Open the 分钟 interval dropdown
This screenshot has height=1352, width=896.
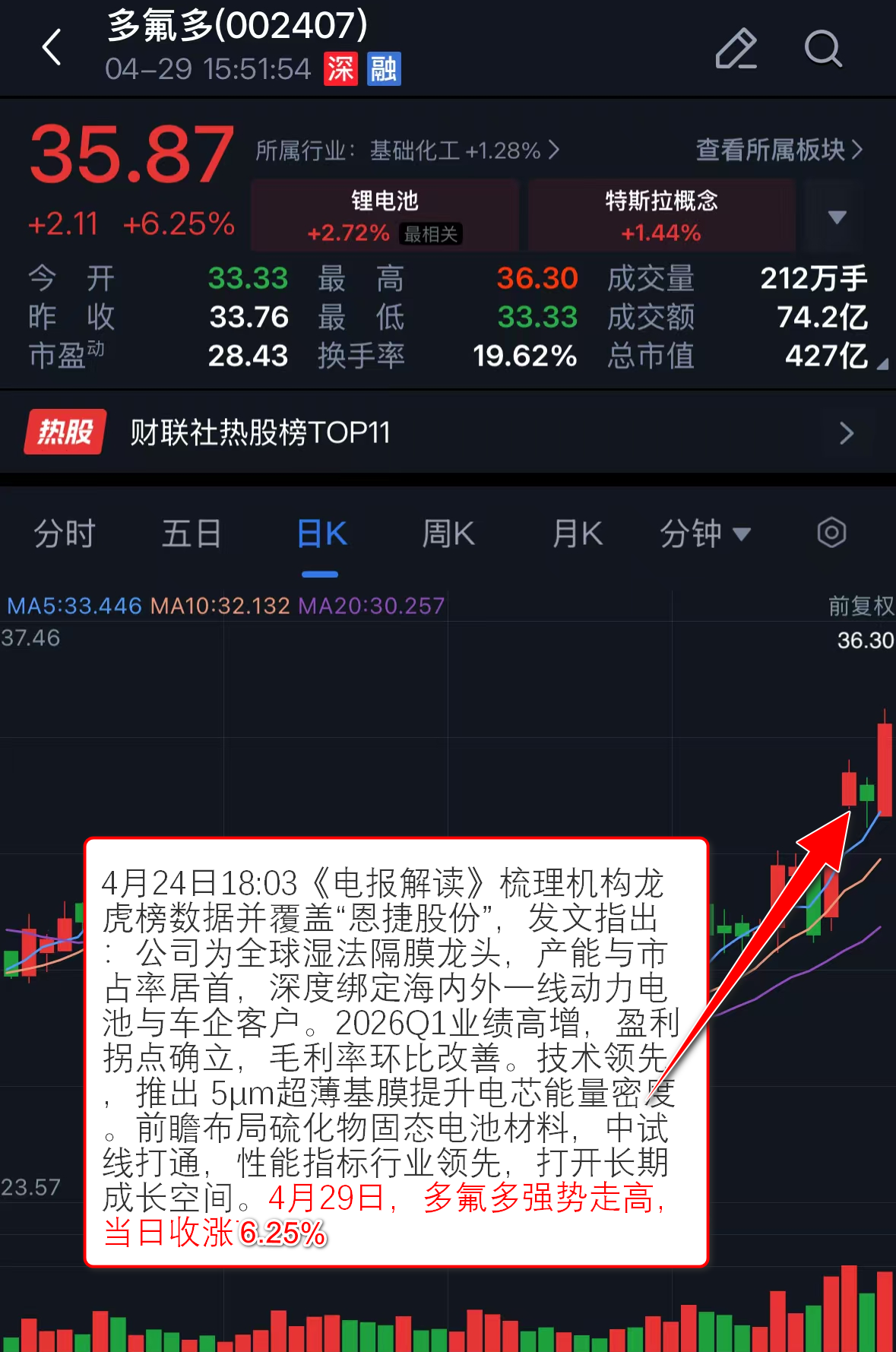(x=704, y=534)
